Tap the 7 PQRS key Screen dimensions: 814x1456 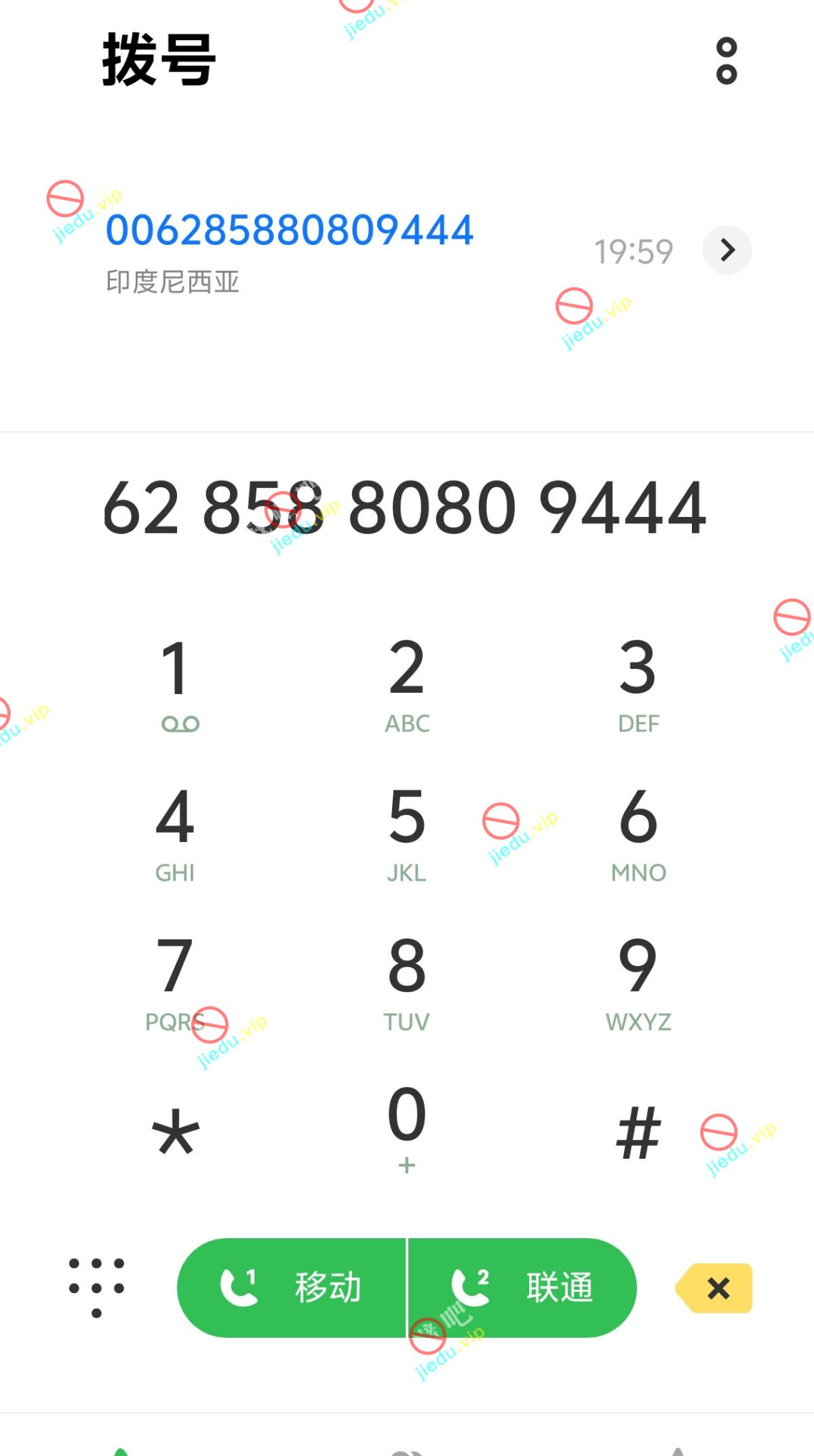[x=175, y=982]
